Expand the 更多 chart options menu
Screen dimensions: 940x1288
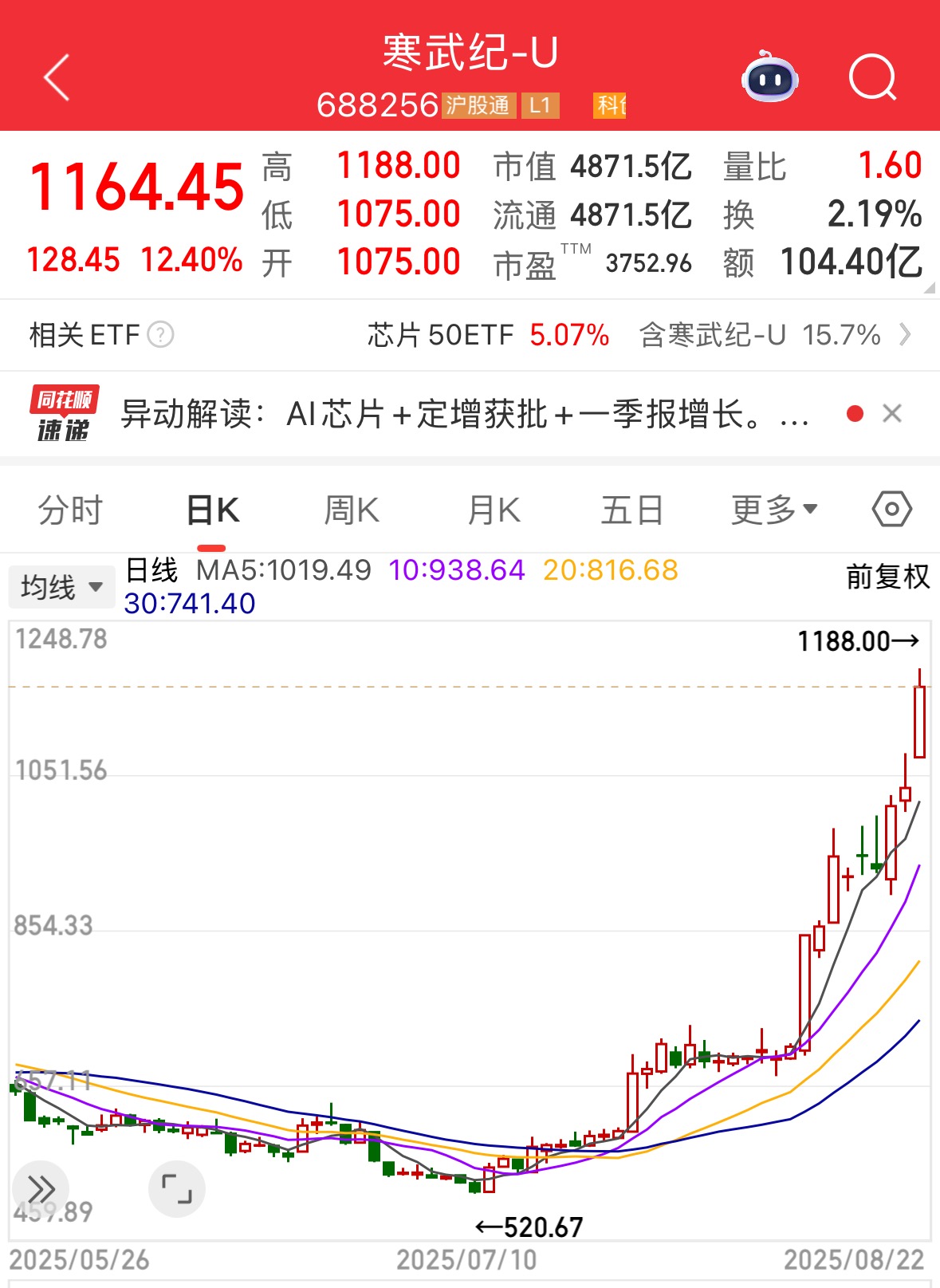(x=770, y=510)
